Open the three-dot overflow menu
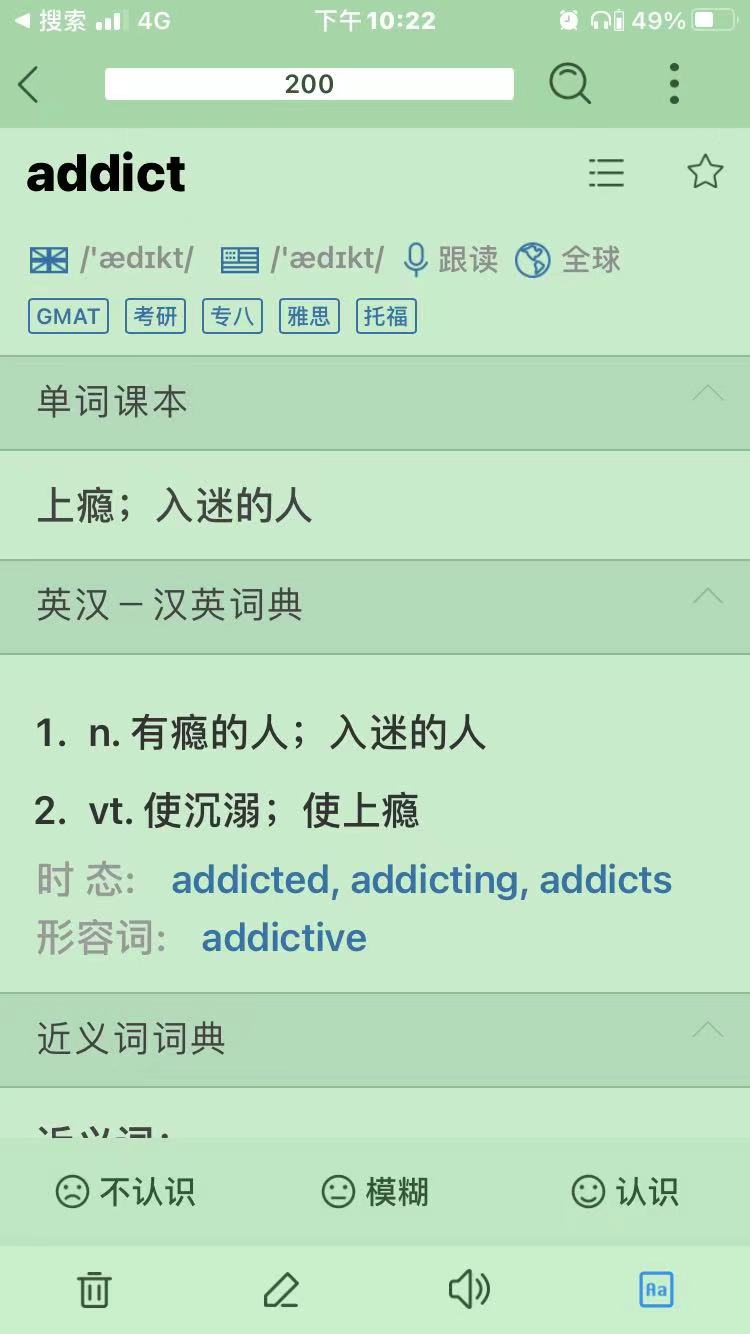The height and width of the screenshot is (1334, 750). [674, 84]
